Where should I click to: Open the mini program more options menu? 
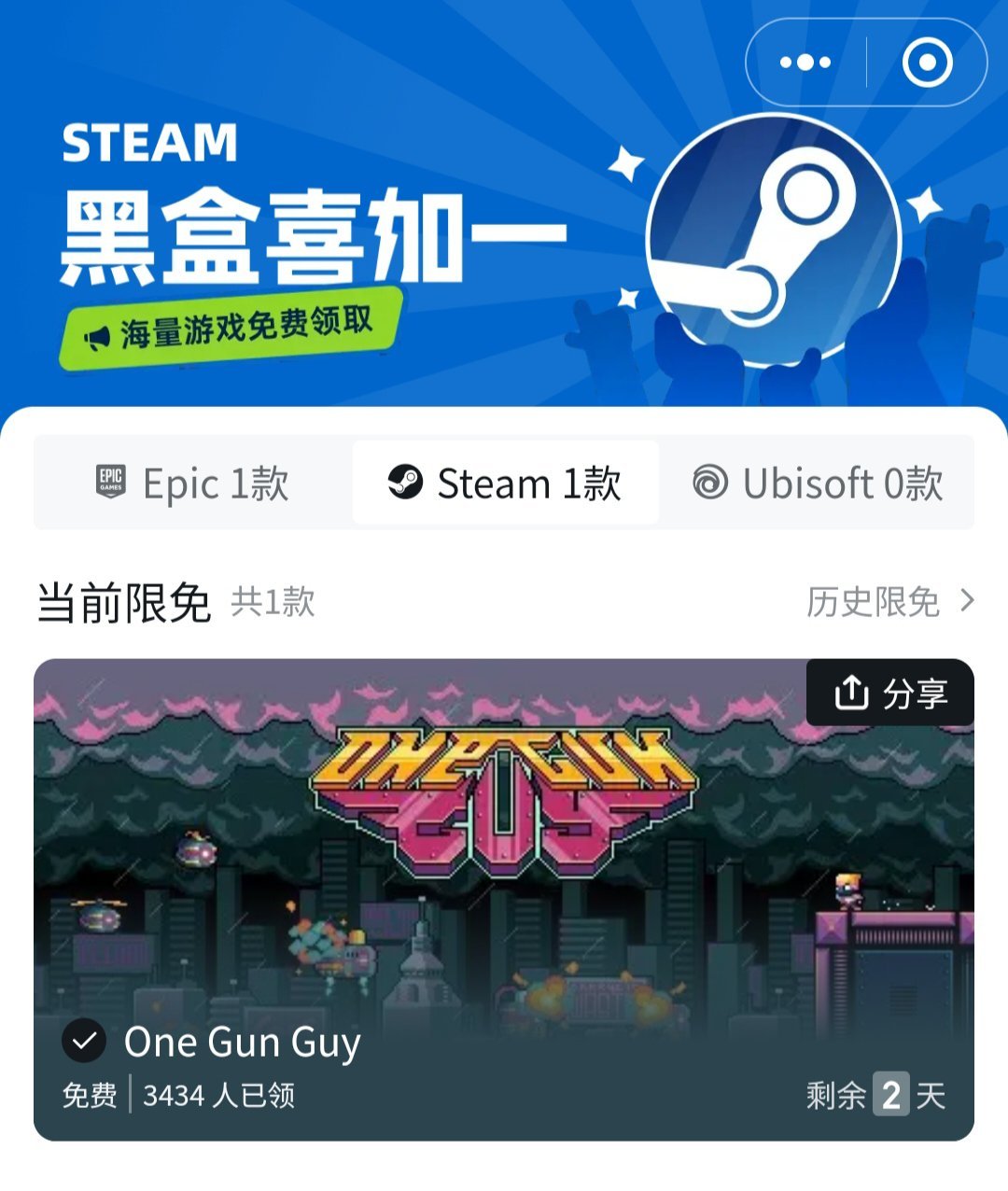coord(805,63)
